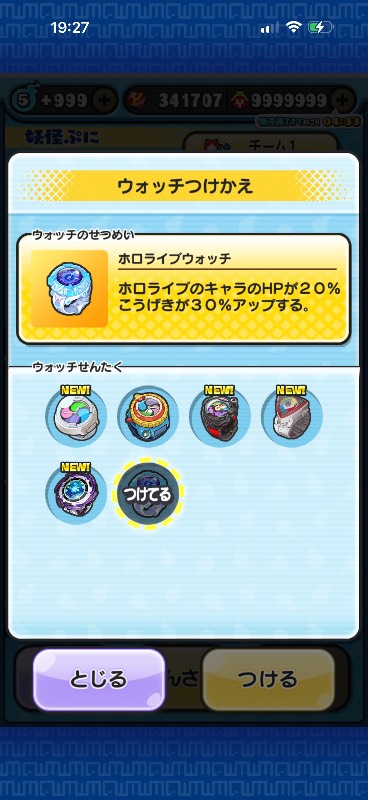Tap the とじる button to close
The height and width of the screenshot is (800, 368).
click(99, 679)
